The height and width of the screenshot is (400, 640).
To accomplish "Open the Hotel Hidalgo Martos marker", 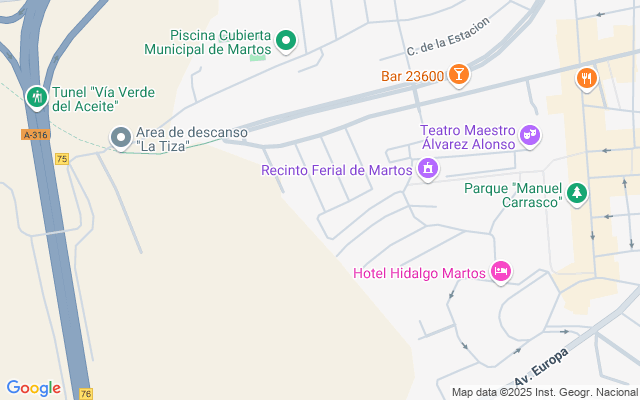I will [x=501, y=272].
